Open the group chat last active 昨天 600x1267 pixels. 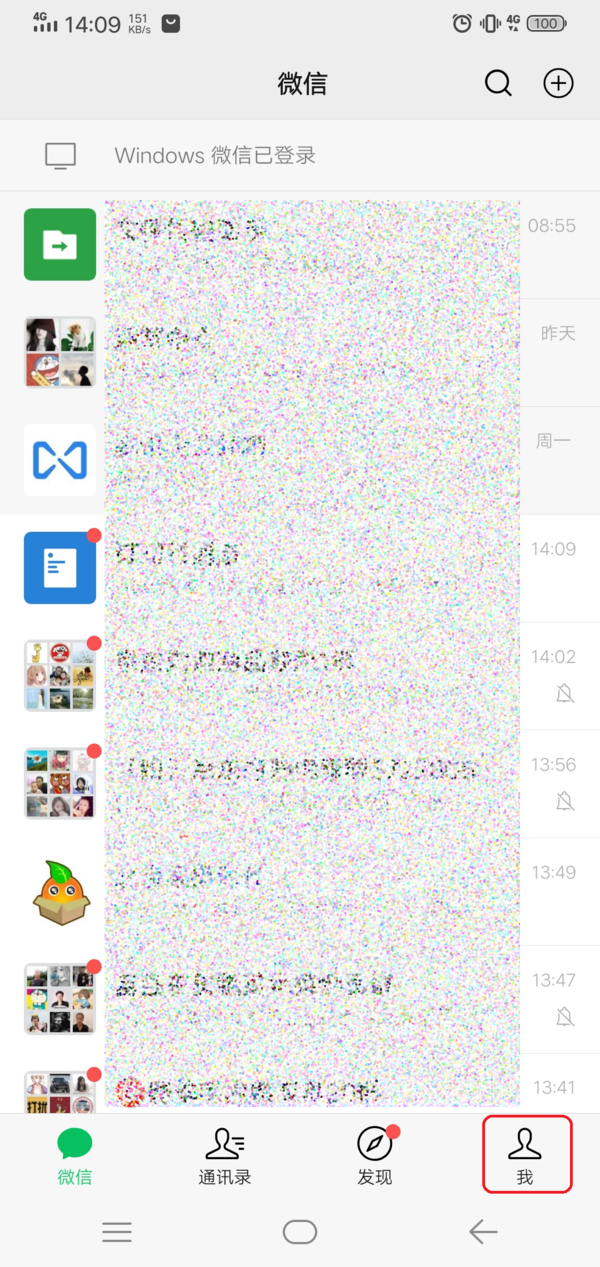300,352
